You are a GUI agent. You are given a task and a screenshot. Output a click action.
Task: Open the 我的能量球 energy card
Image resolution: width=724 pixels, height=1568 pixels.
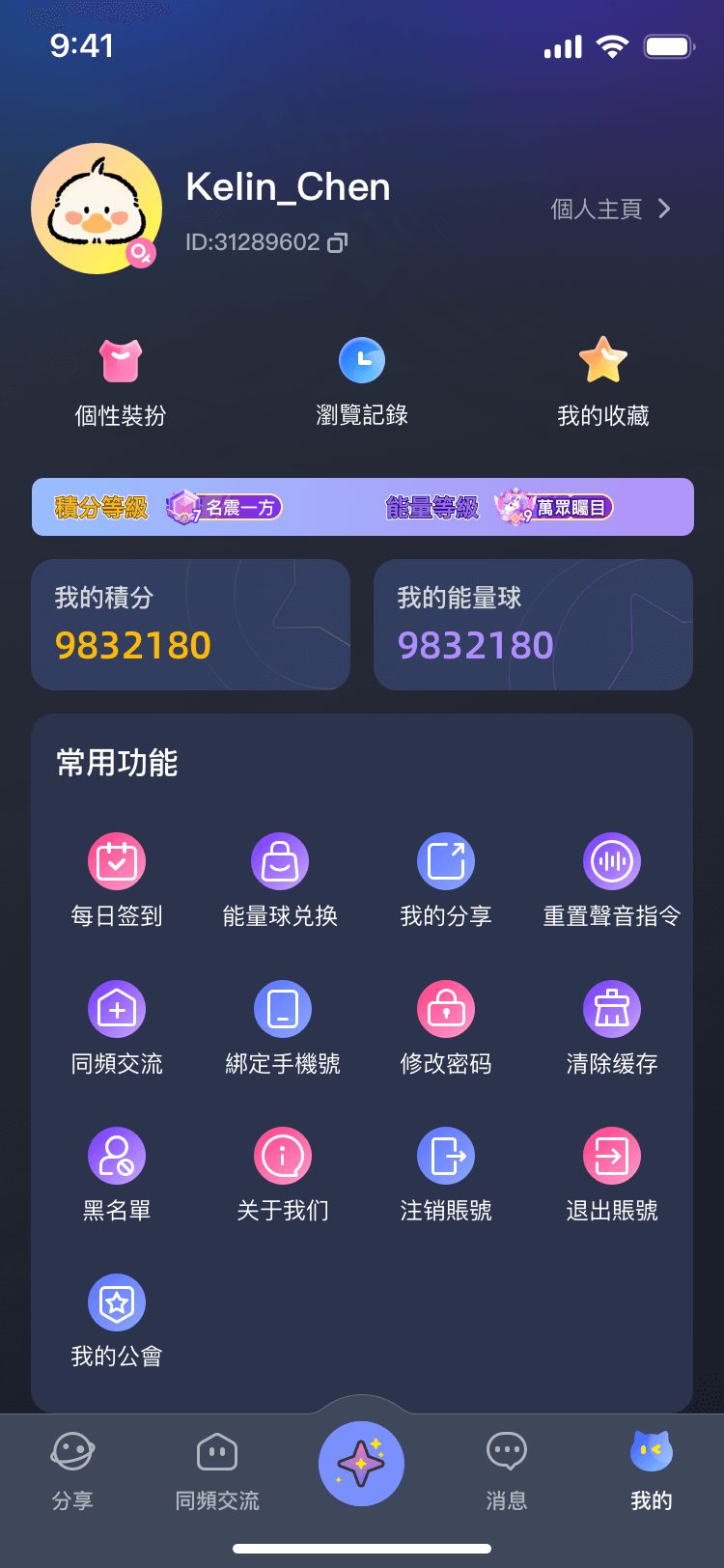click(533, 625)
